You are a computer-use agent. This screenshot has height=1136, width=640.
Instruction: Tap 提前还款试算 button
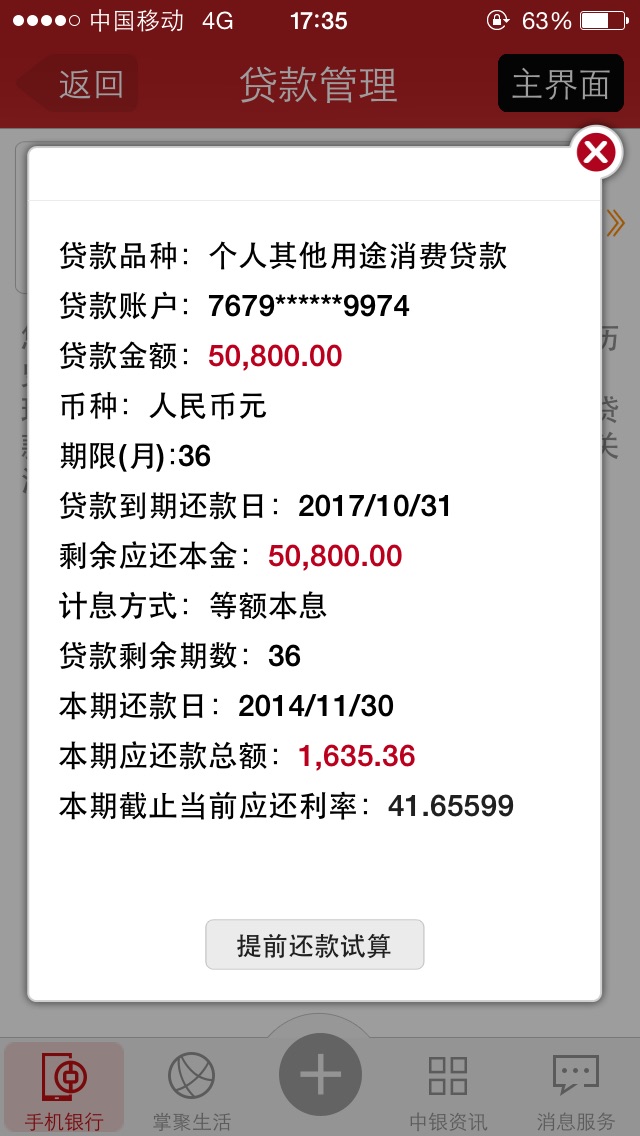(x=314, y=945)
